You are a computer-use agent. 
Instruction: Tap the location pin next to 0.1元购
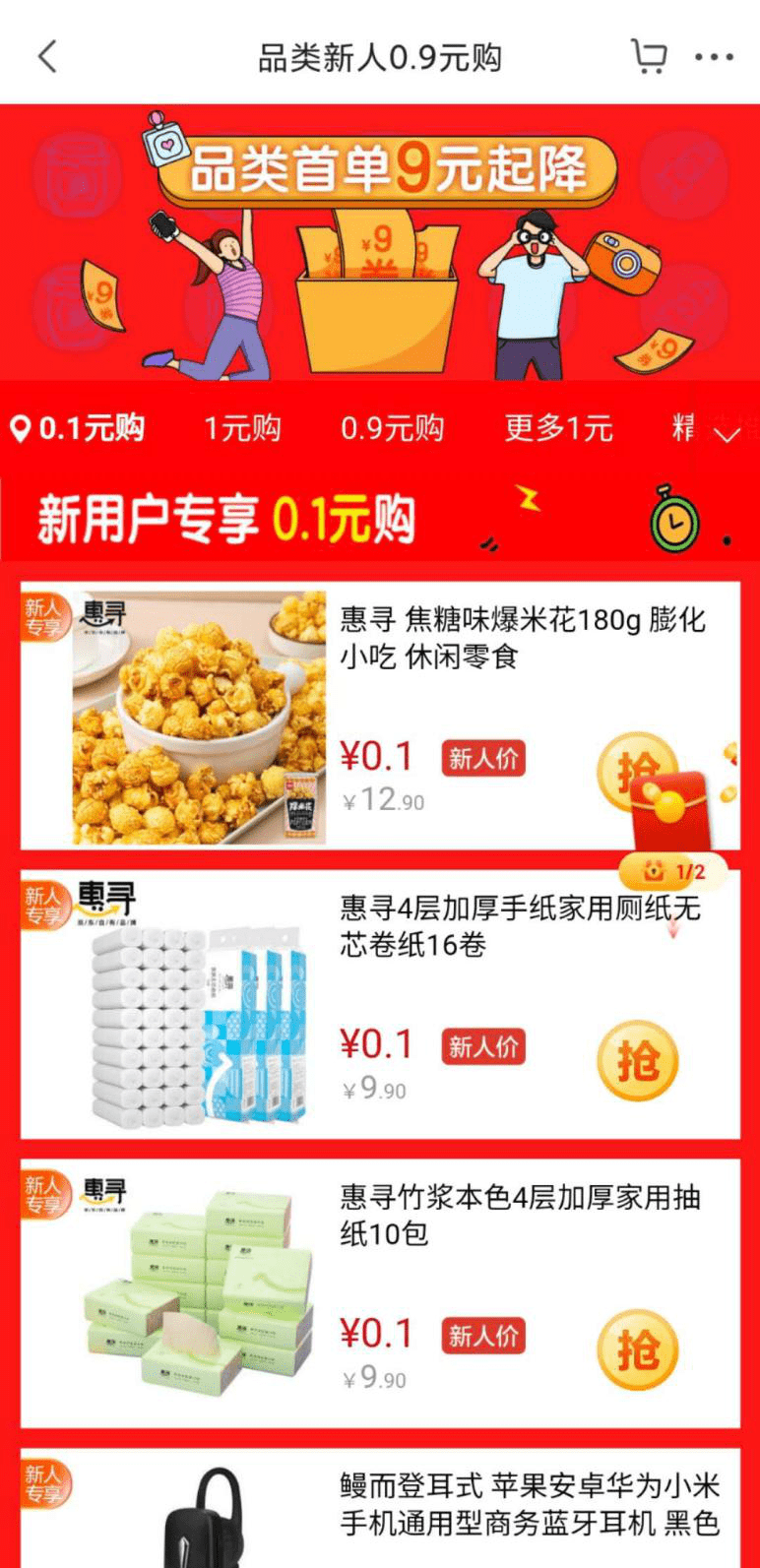click(x=21, y=427)
